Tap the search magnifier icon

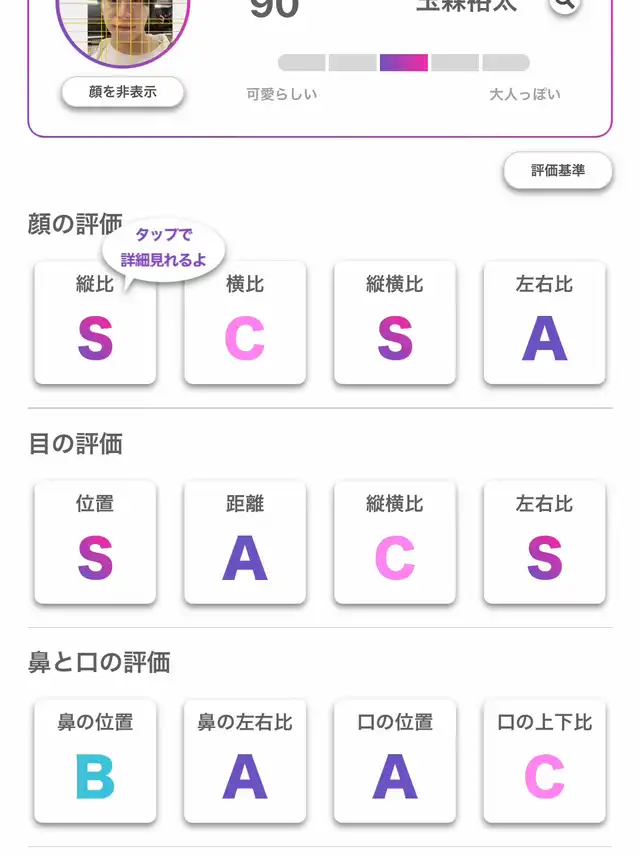[x=565, y=4]
